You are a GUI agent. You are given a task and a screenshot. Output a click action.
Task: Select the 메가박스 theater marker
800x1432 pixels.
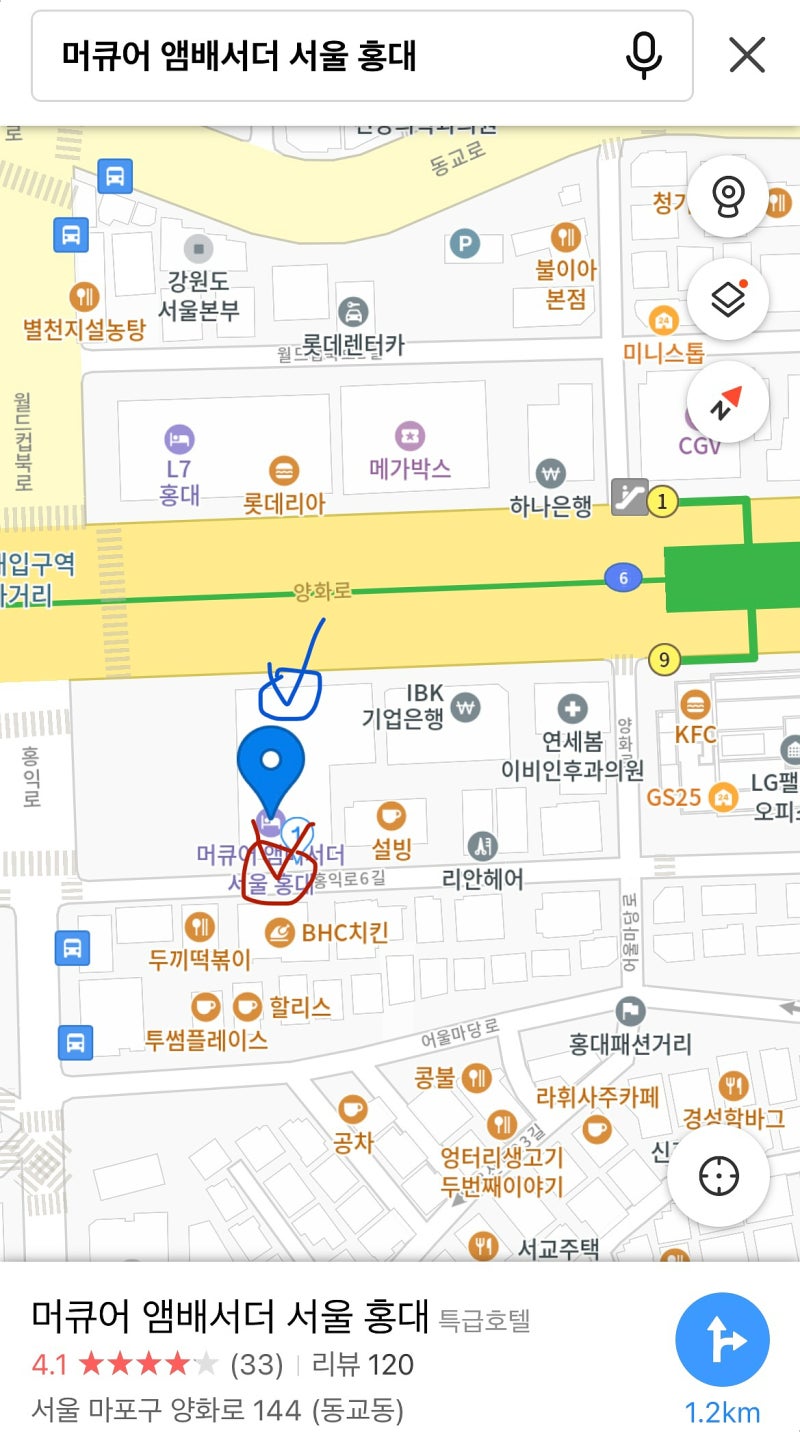click(x=409, y=432)
